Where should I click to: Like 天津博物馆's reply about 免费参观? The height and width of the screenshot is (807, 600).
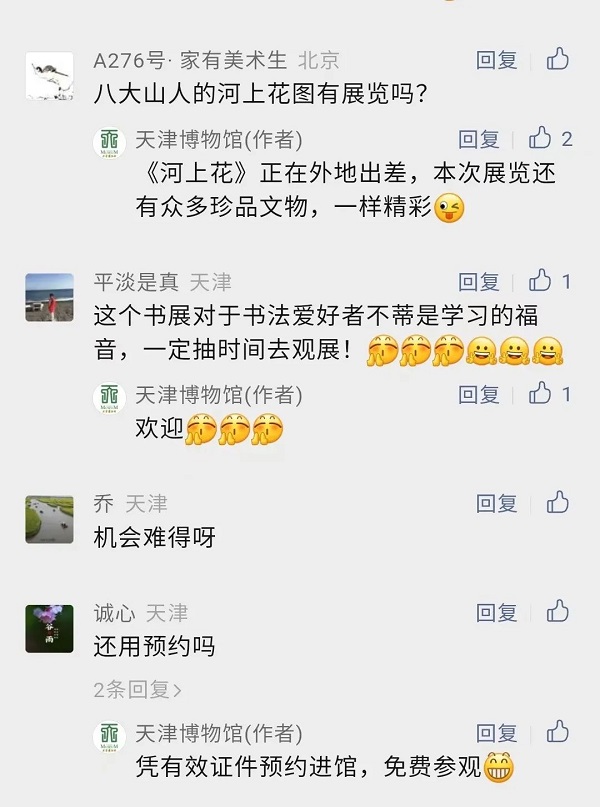coord(558,733)
